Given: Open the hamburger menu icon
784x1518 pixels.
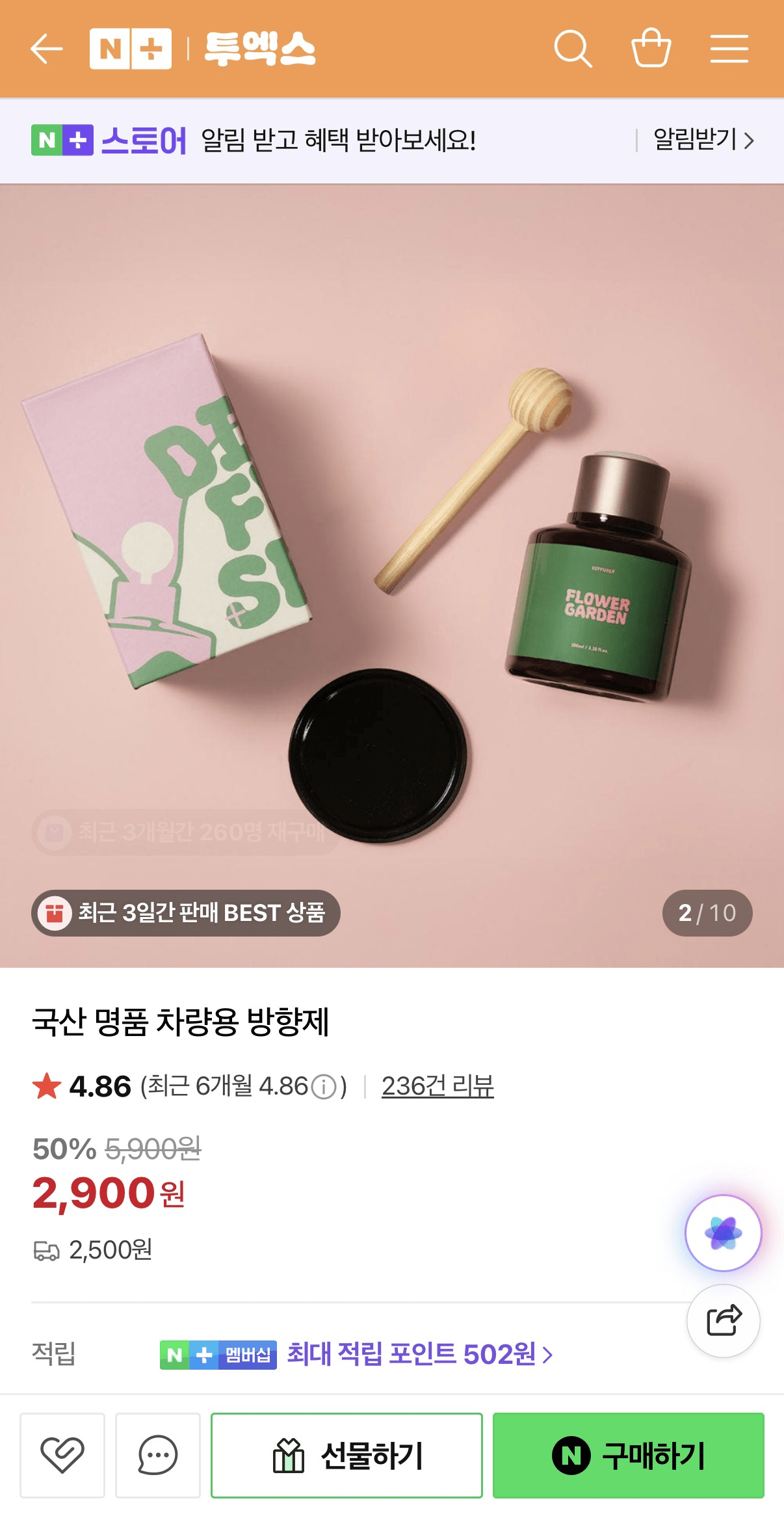Looking at the screenshot, I should 729,48.
